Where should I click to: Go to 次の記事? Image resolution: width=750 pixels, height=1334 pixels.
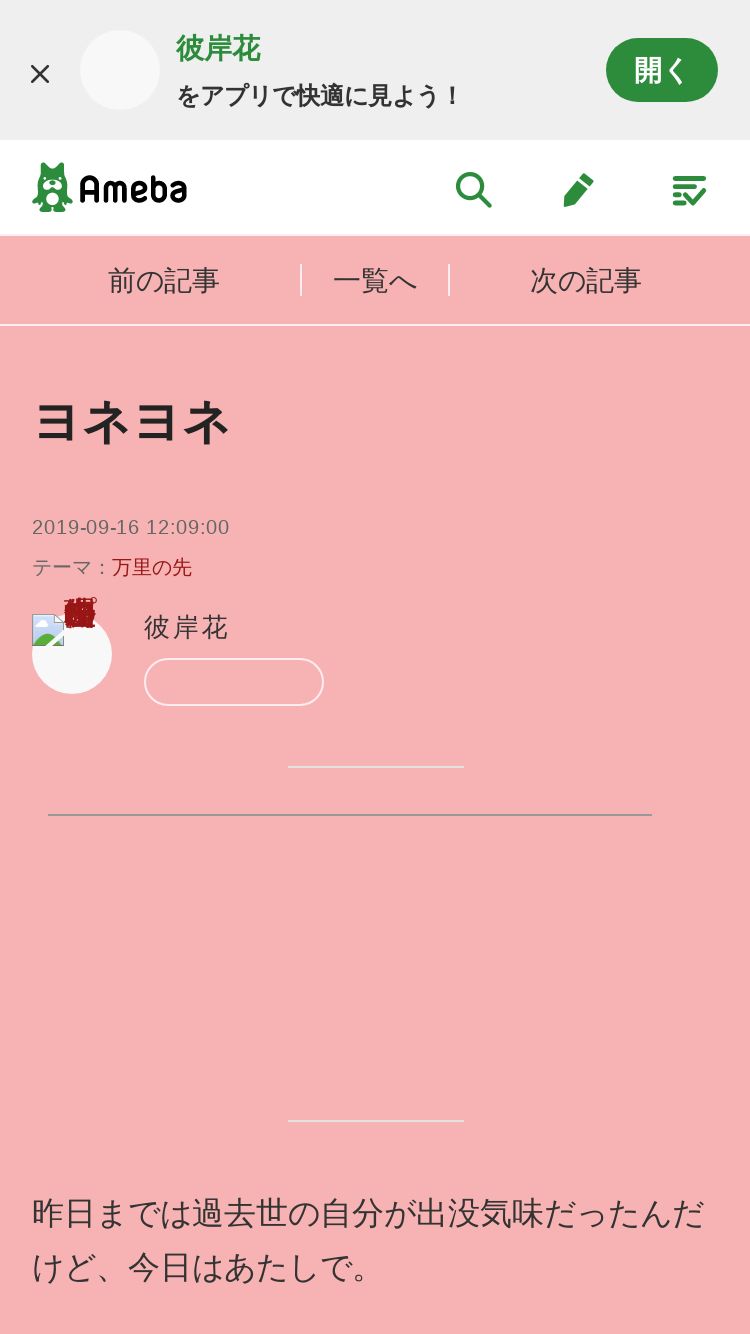pyautogui.click(x=585, y=280)
